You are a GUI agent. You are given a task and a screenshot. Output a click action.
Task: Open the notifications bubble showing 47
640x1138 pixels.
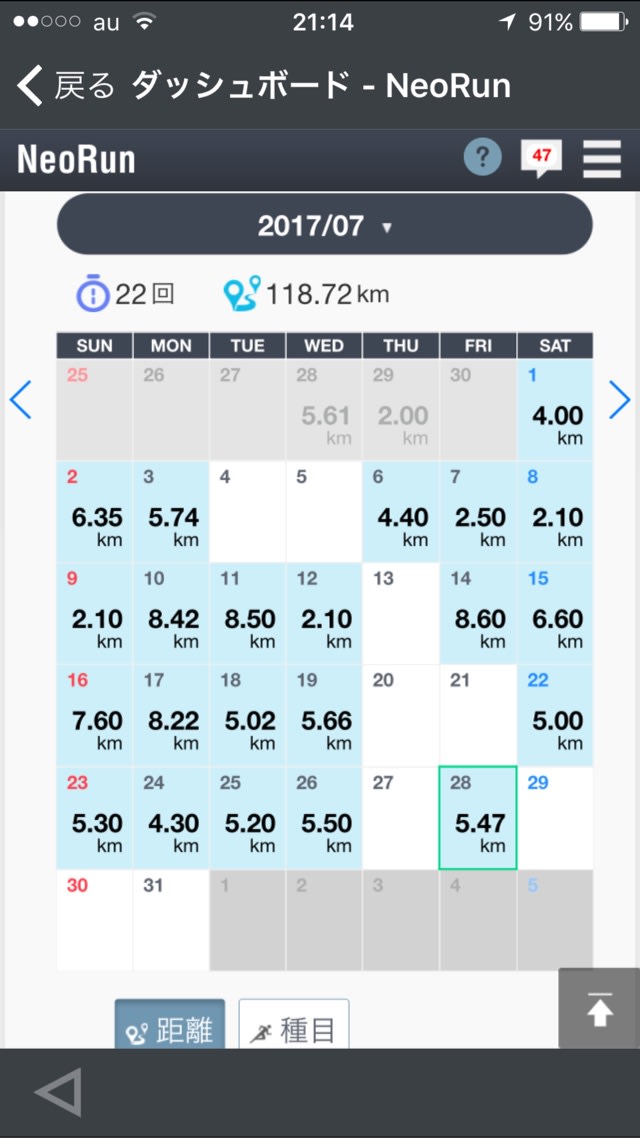point(541,157)
